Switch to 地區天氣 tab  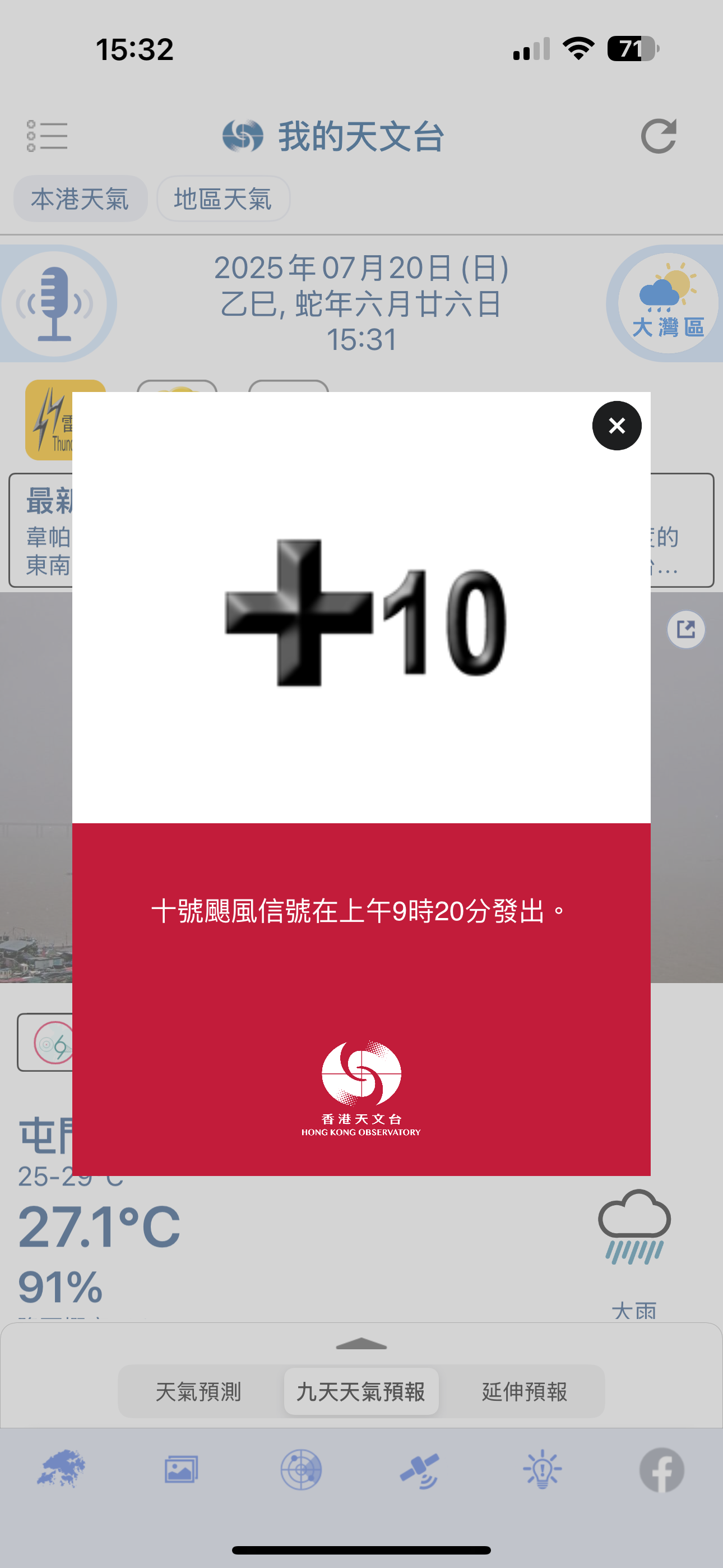pyautogui.click(x=223, y=199)
